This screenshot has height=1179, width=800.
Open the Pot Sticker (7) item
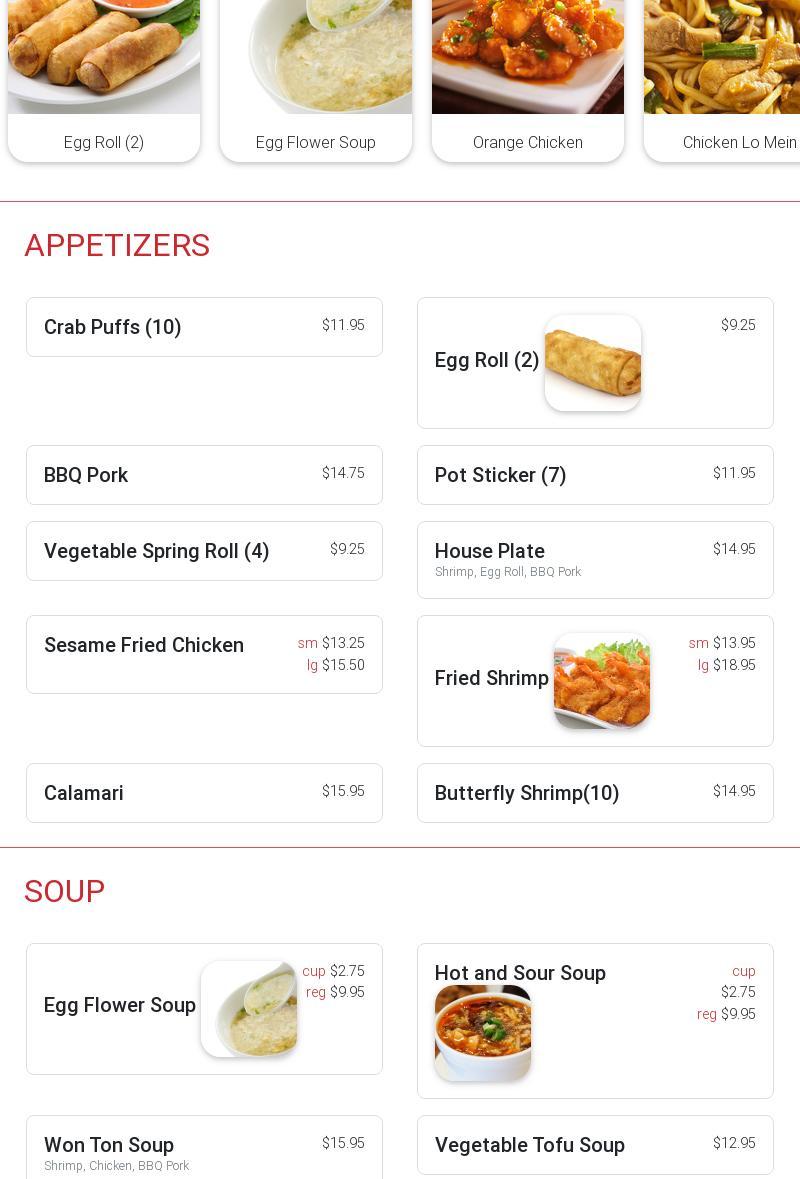(x=595, y=475)
